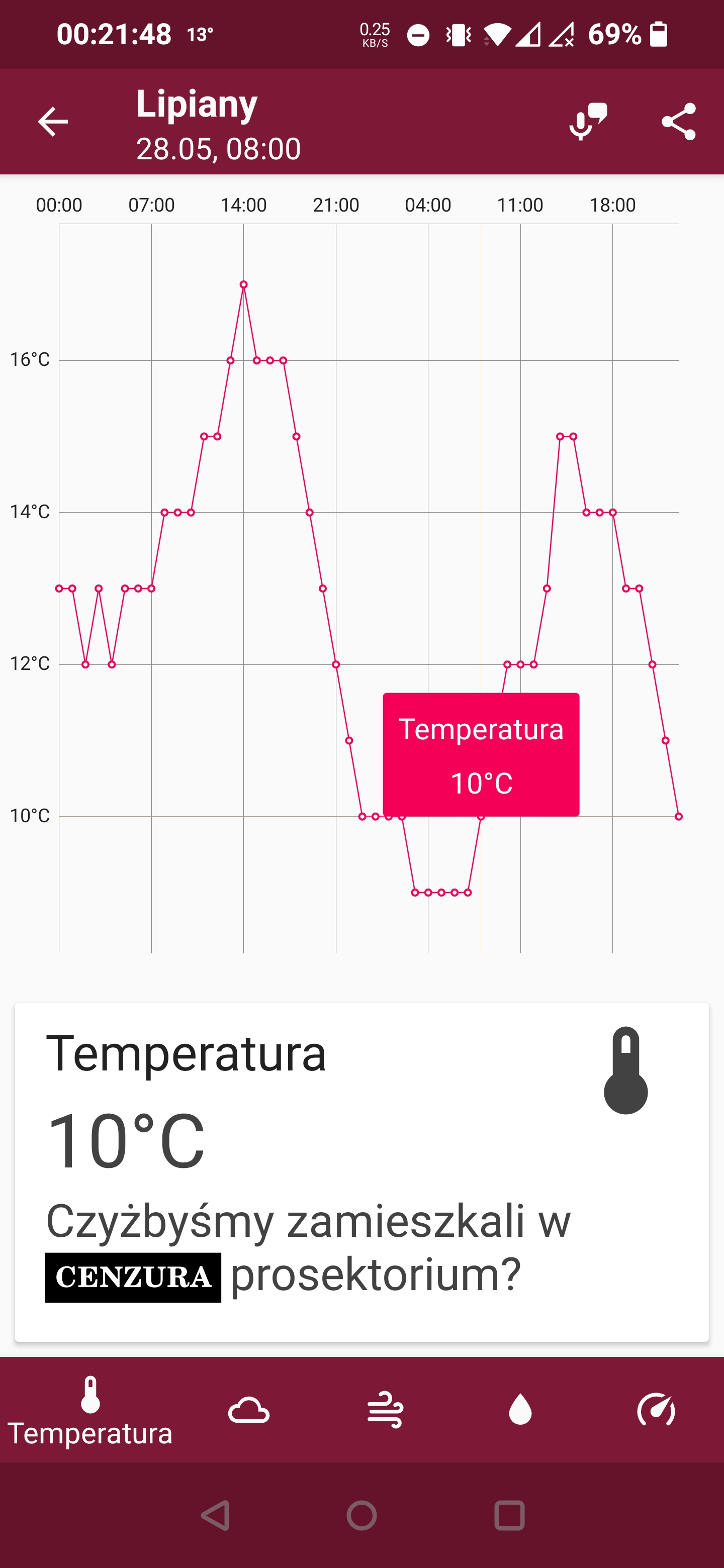Screen dimensions: 724x1568
Task: Switch to the cloud cover tab
Action: 248,1410
